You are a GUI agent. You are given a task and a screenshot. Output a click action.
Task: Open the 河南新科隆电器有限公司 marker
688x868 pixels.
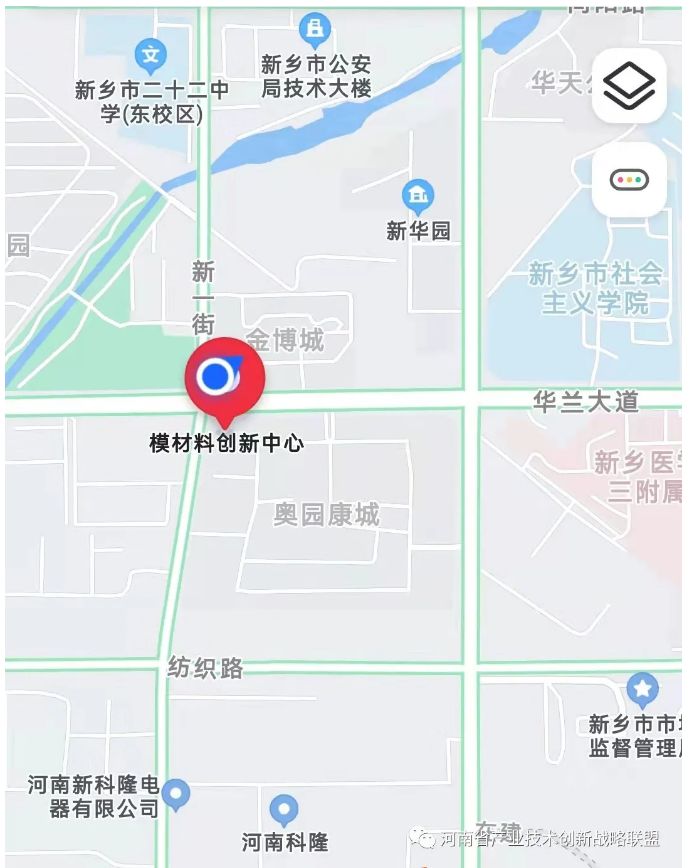(176, 794)
